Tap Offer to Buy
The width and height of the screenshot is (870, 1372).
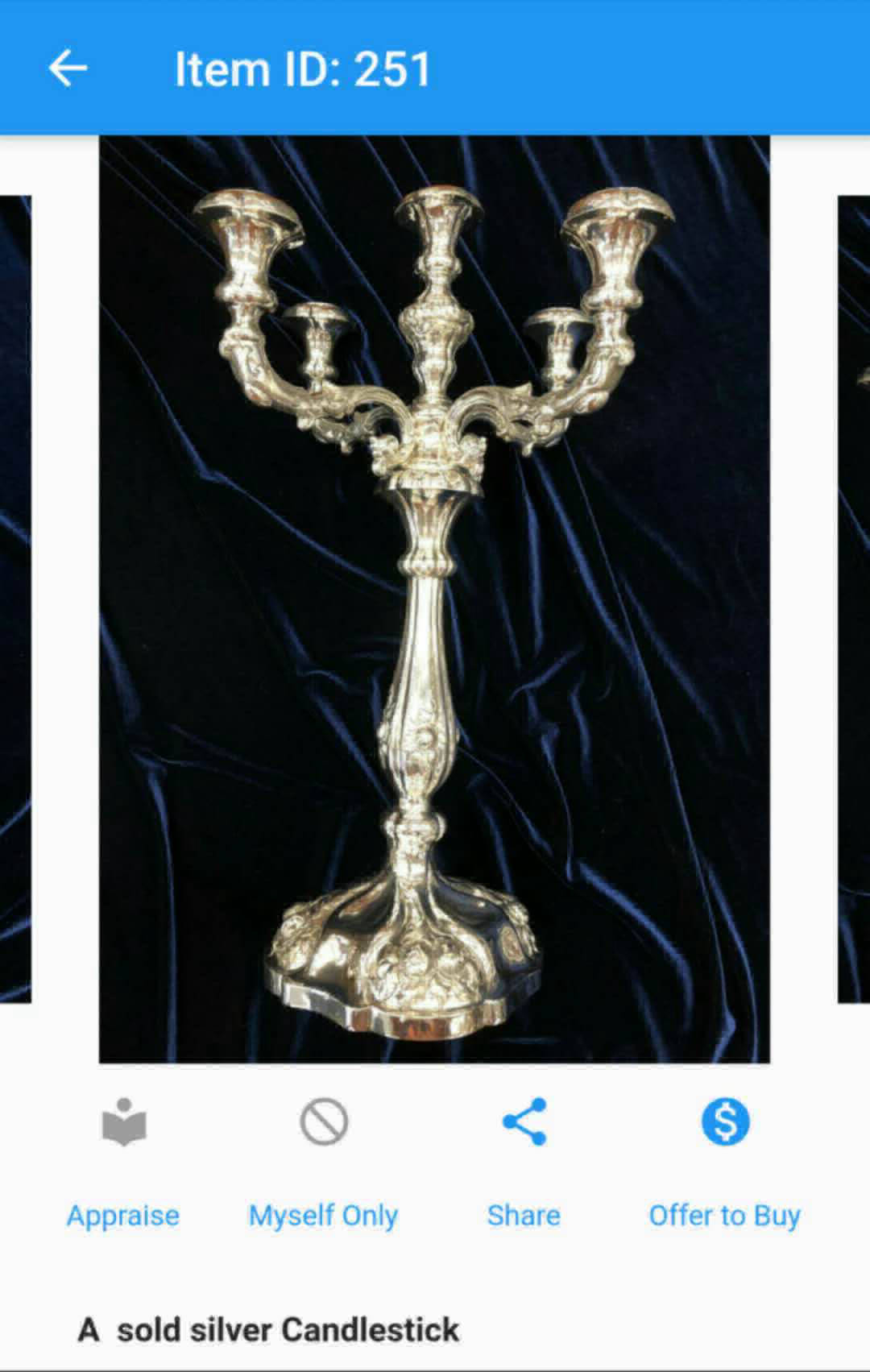pyautogui.click(x=724, y=1159)
